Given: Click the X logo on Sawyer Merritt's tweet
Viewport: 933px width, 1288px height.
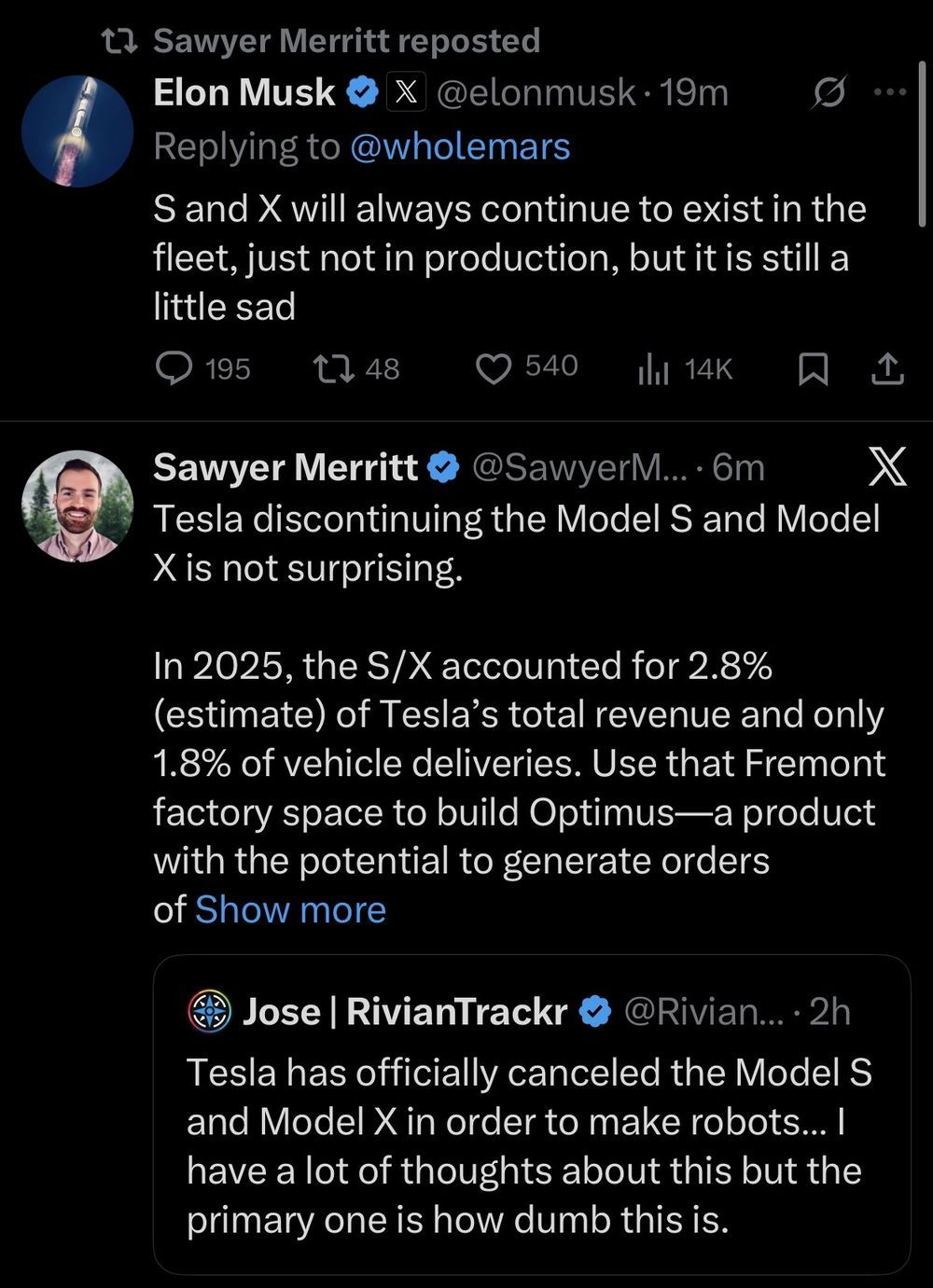Looking at the screenshot, I should 886,466.
